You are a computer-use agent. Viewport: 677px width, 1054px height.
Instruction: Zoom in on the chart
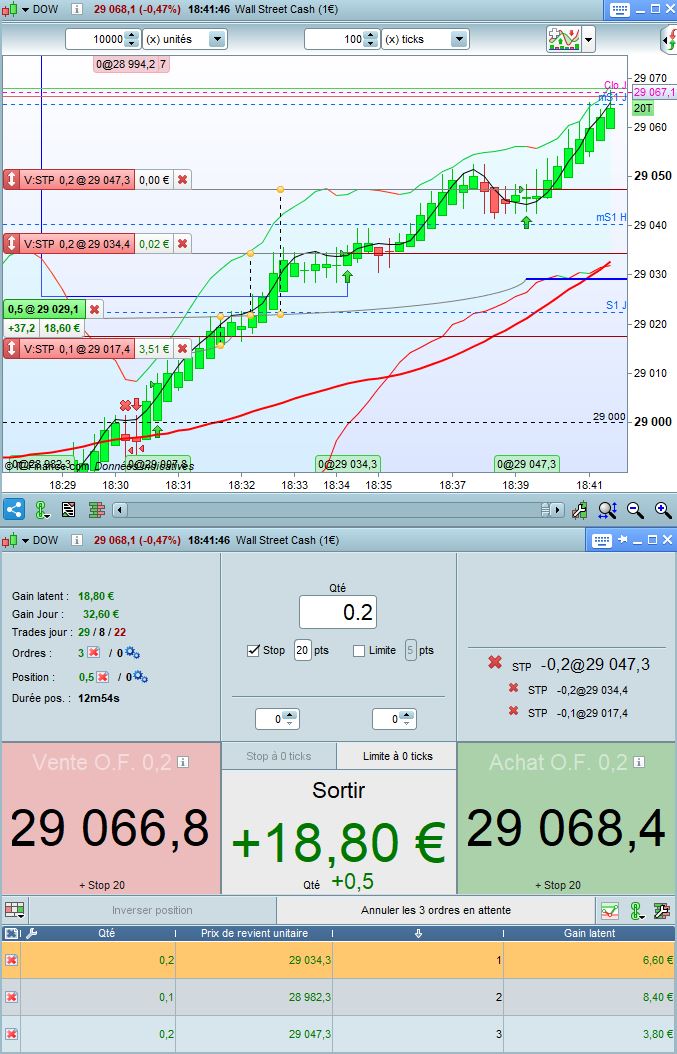coord(662,510)
